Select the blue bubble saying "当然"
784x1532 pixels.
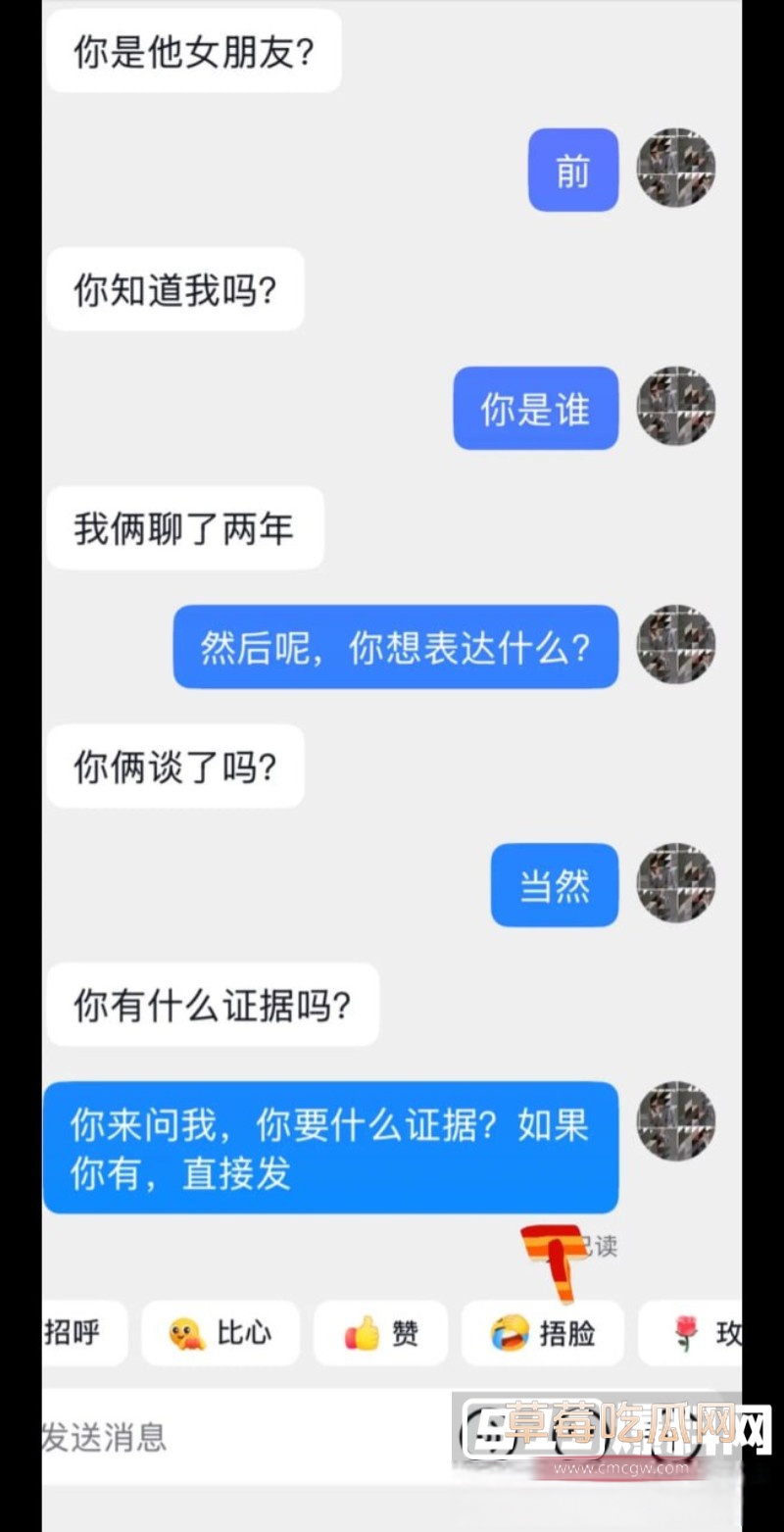tap(554, 885)
